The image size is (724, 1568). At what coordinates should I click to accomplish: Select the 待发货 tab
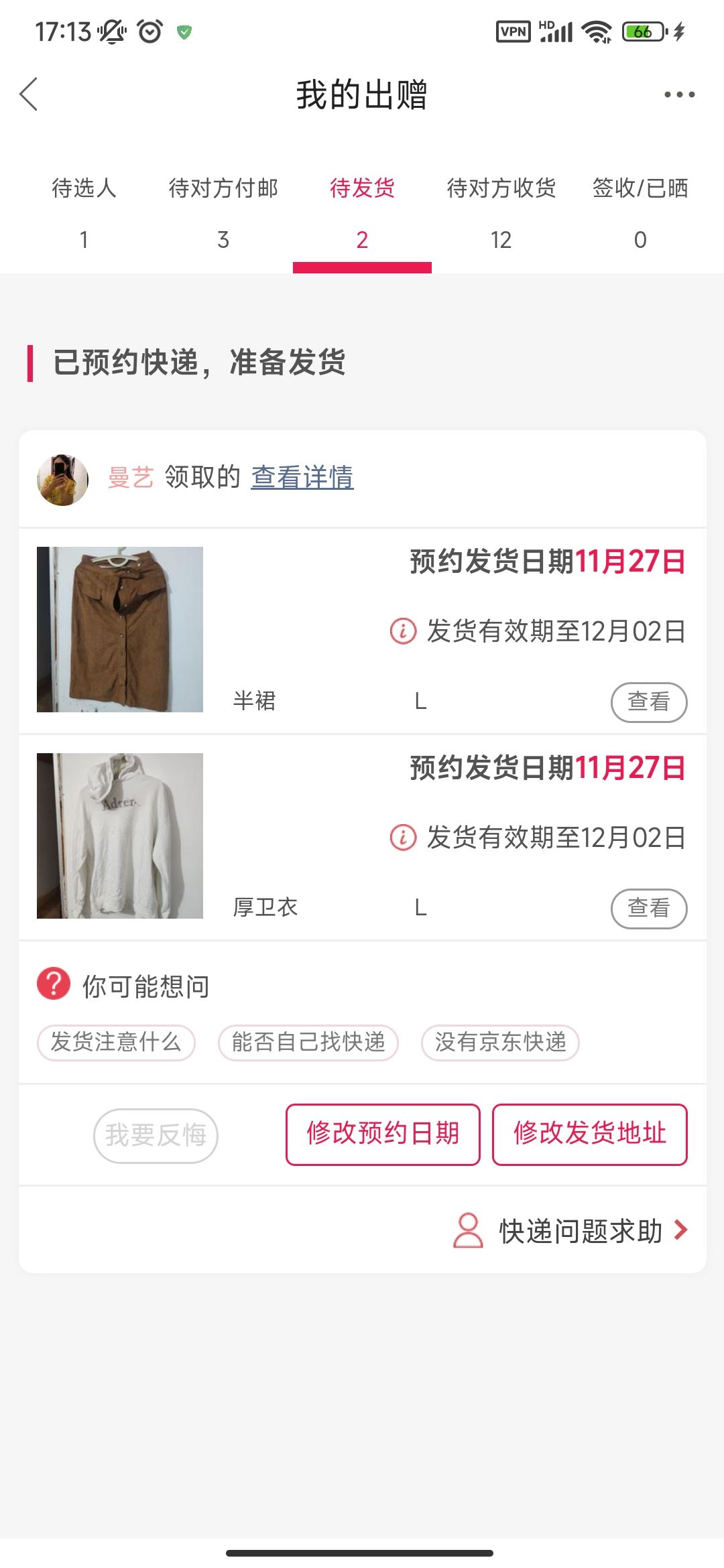[x=362, y=213]
